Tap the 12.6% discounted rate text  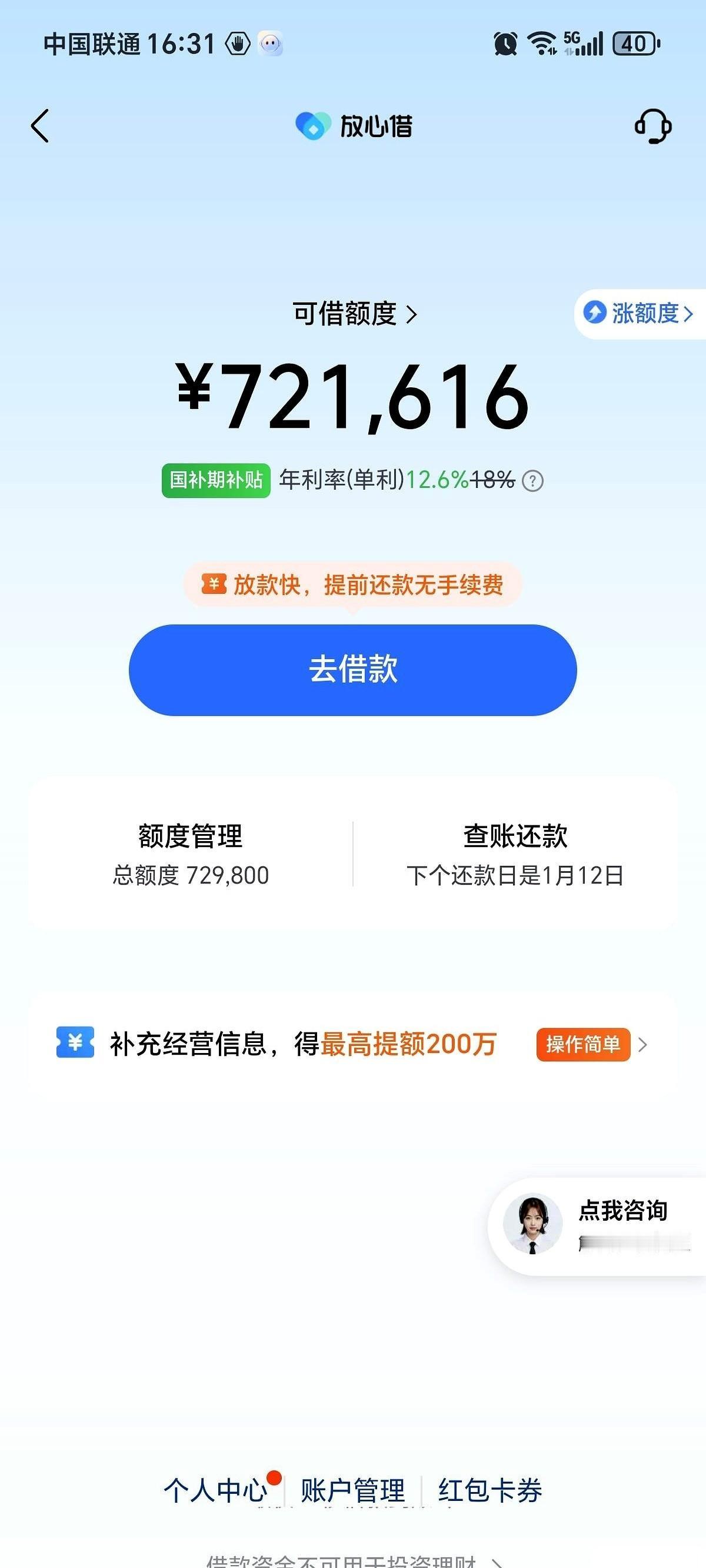click(x=437, y=481)
